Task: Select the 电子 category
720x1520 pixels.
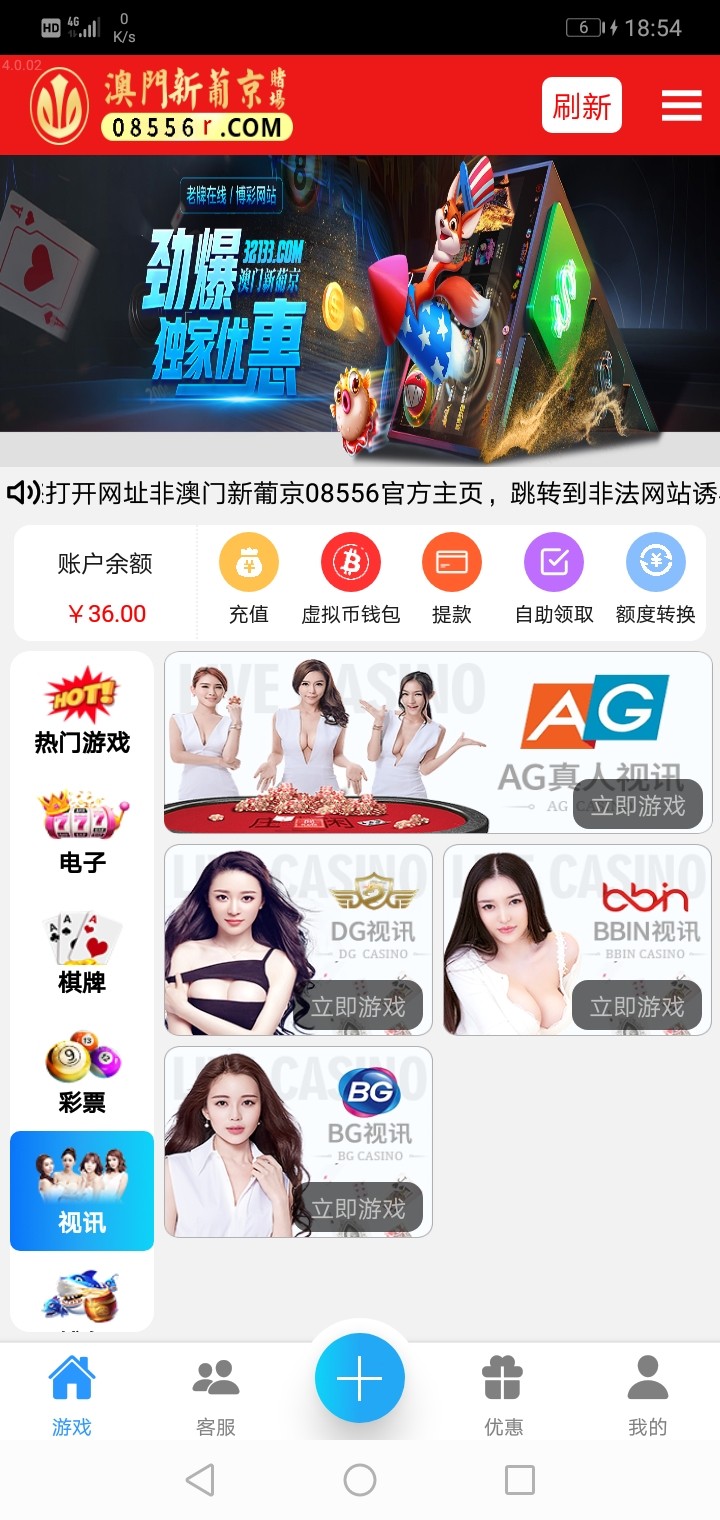Action: click(x=82, y=832)
